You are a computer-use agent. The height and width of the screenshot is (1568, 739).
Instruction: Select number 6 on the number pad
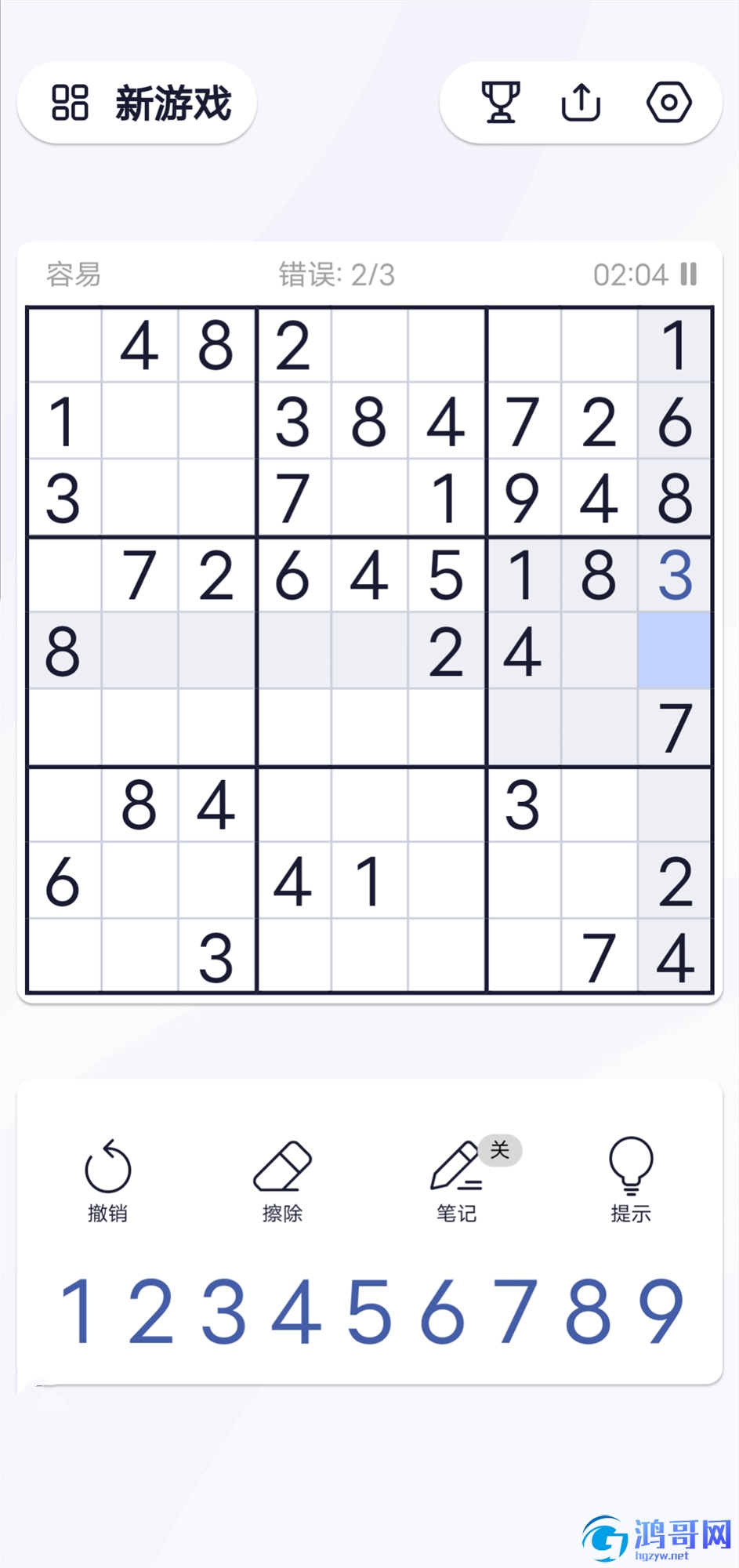pyautogui.click(x=443, y=1311)
